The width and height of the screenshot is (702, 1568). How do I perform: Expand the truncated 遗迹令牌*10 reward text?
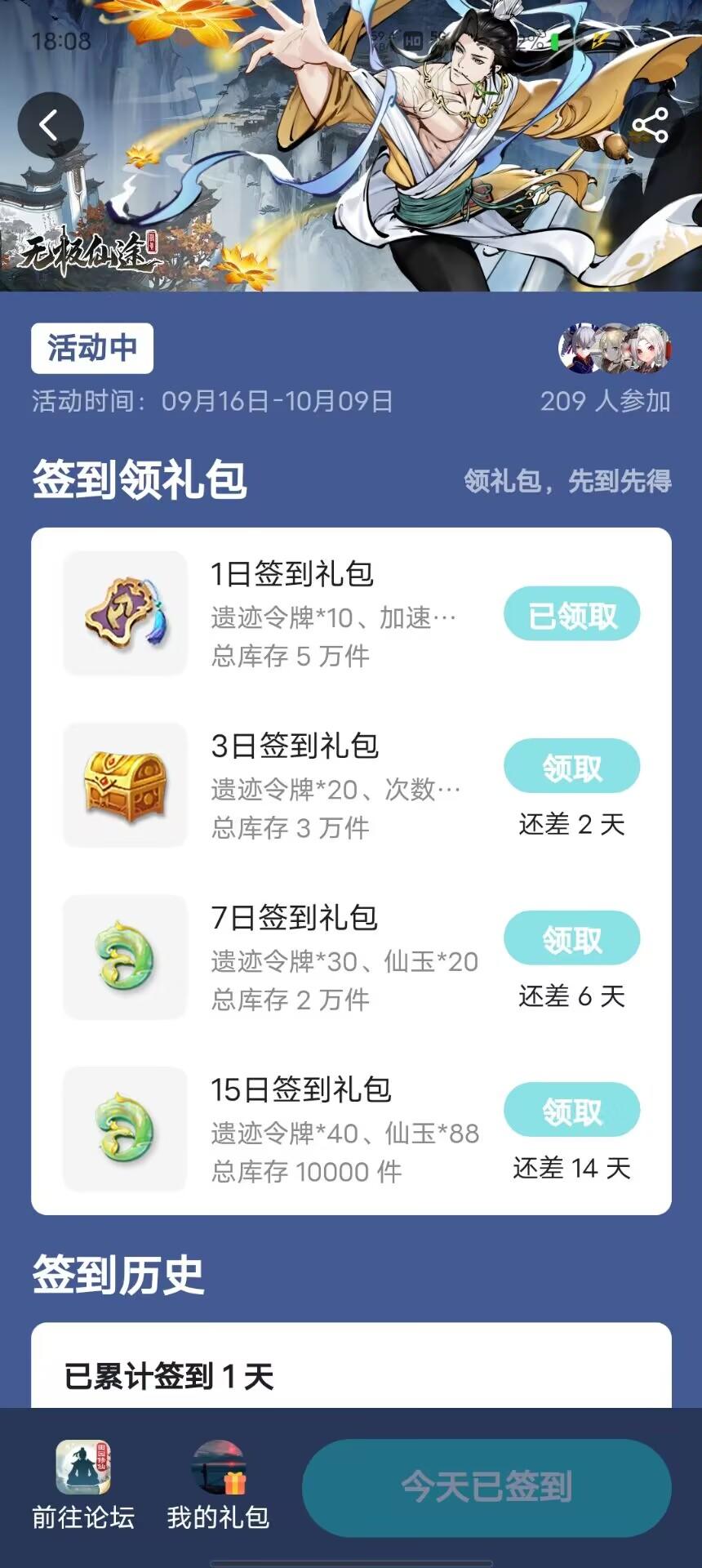[335, 621]
